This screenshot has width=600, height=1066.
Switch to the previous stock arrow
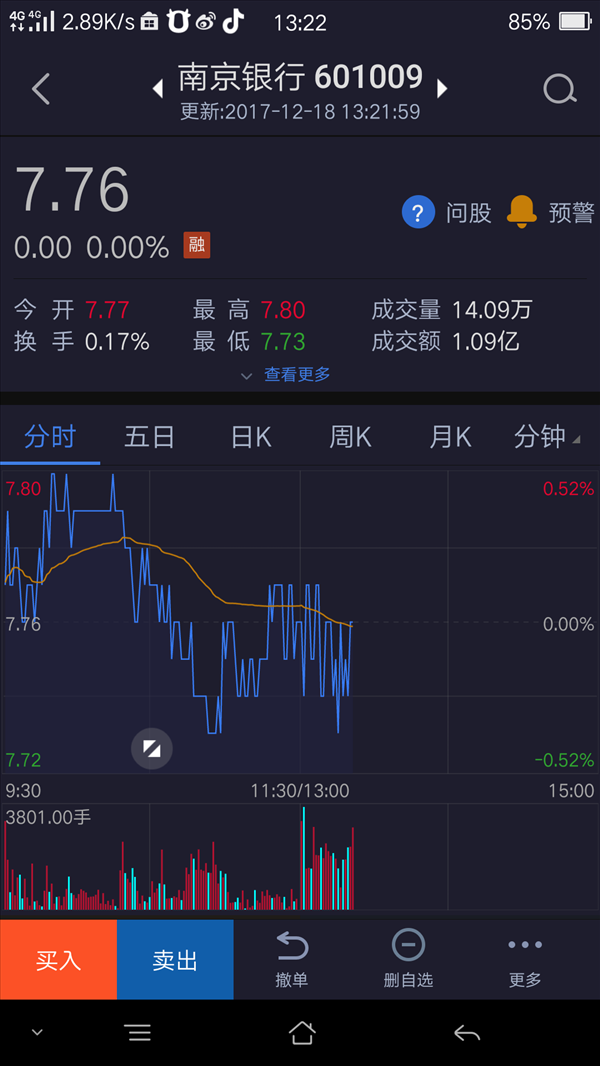coord(158,88)
